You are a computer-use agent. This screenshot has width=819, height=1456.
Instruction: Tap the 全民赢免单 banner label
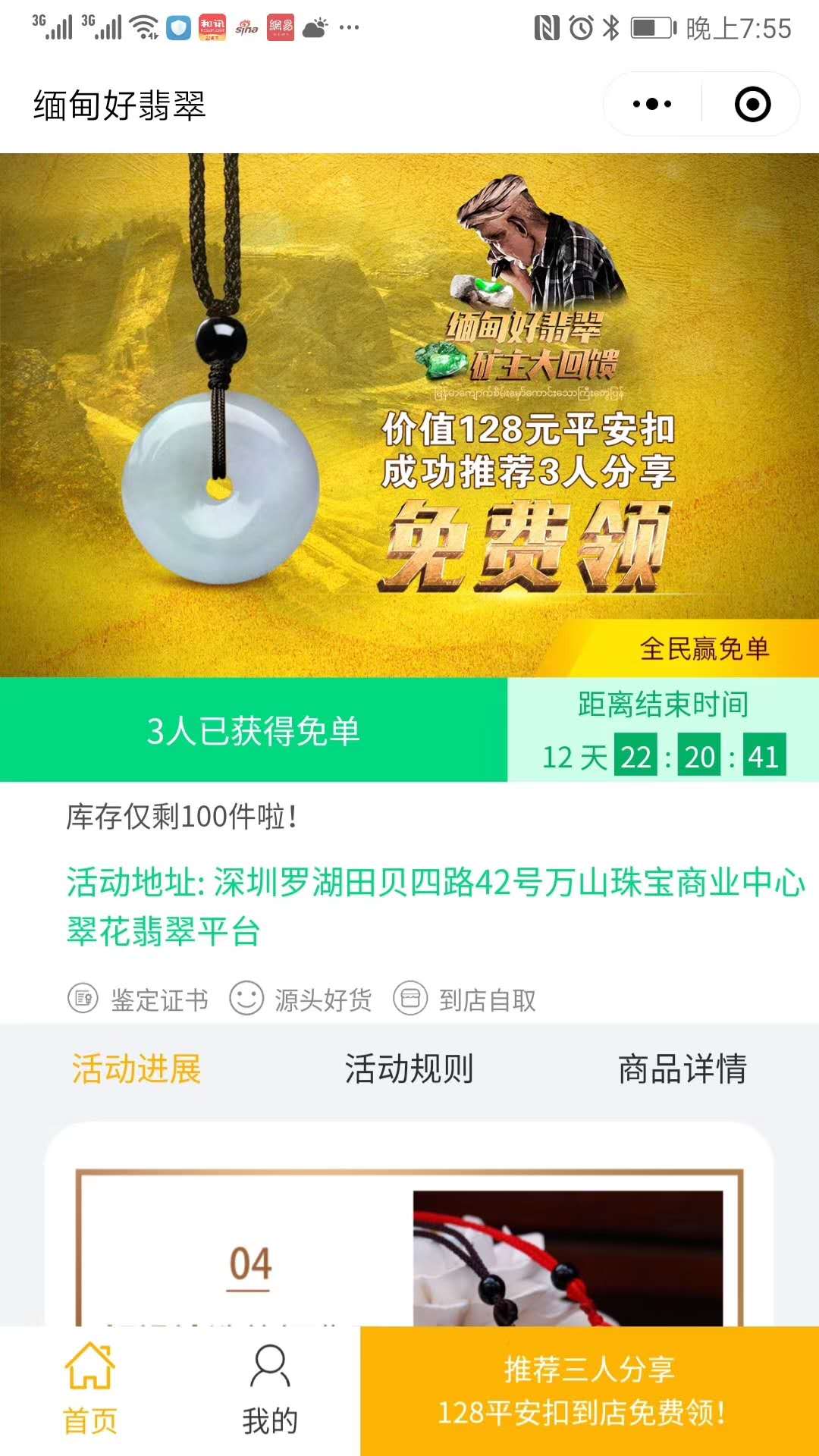coord(706,647)
